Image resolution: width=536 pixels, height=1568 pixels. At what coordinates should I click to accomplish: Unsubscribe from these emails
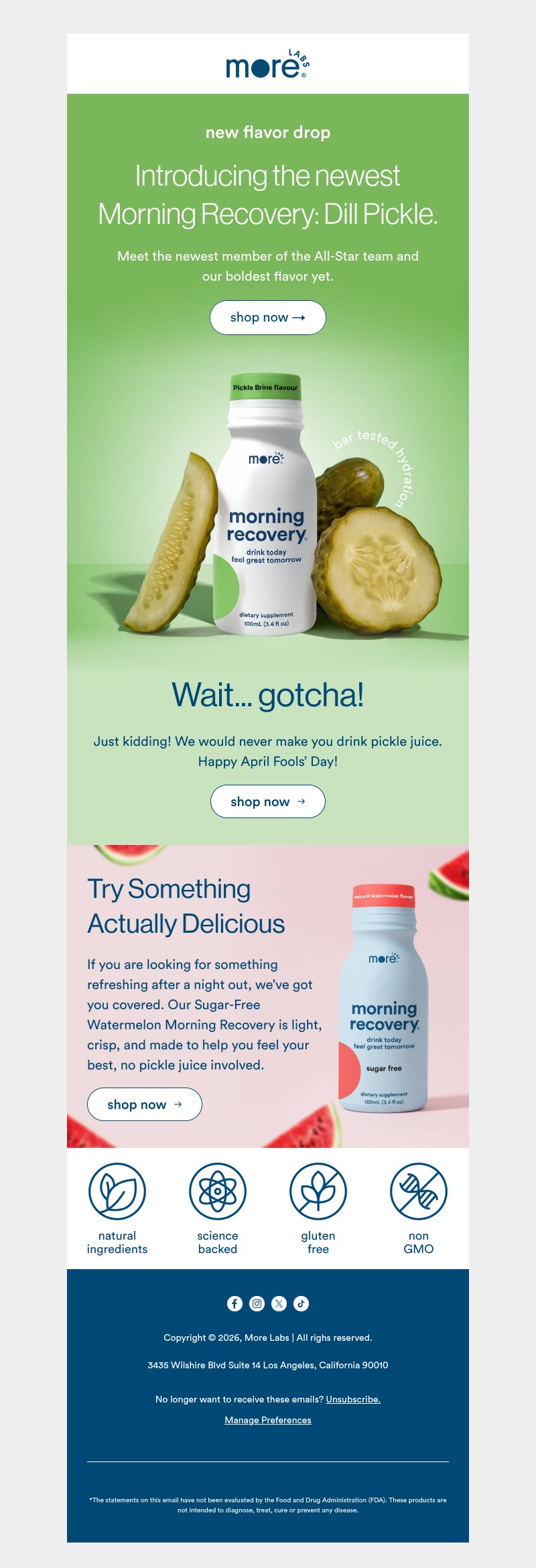[x=353, y=1399]
